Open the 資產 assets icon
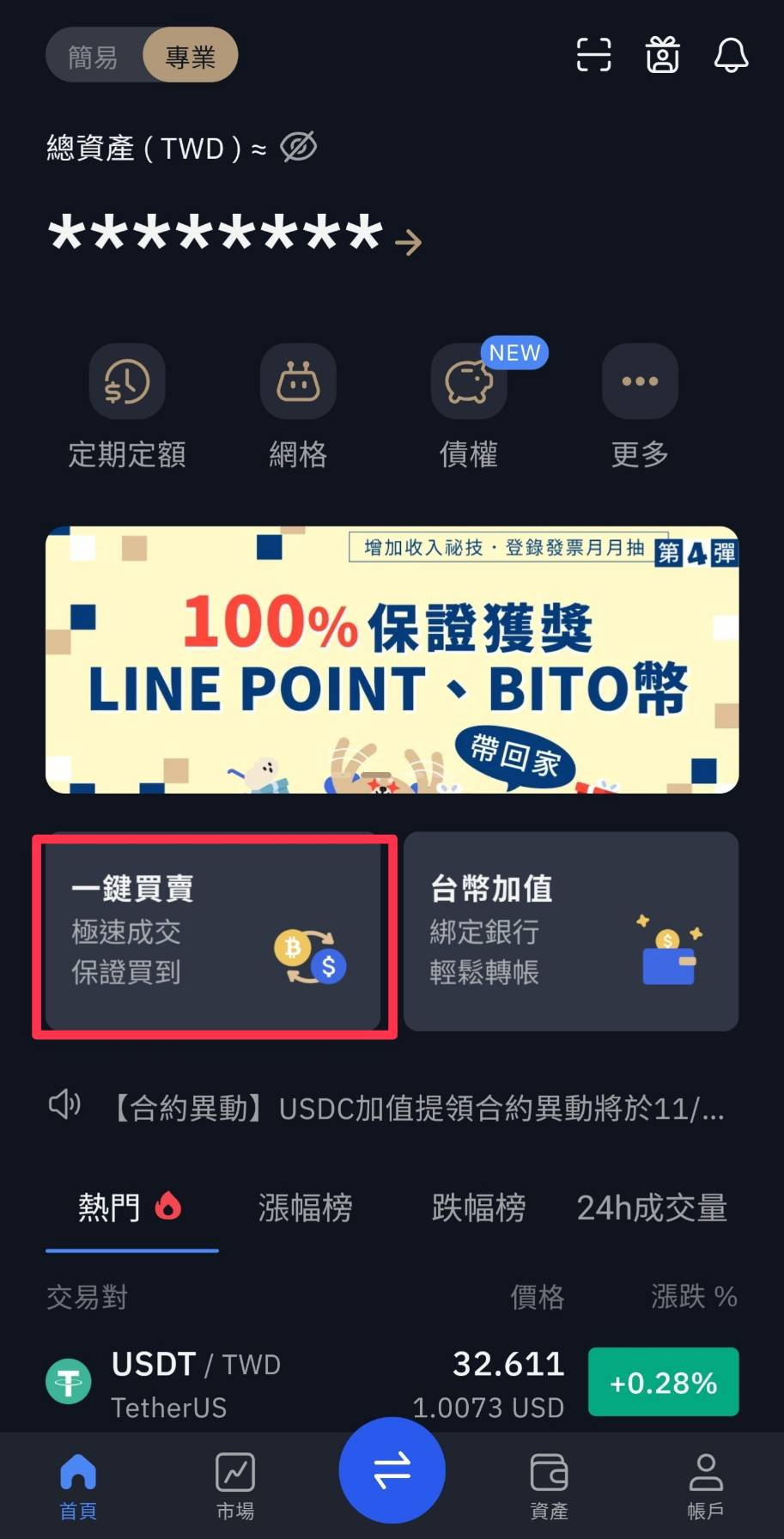784x1539 pixels. [549, 1470]
